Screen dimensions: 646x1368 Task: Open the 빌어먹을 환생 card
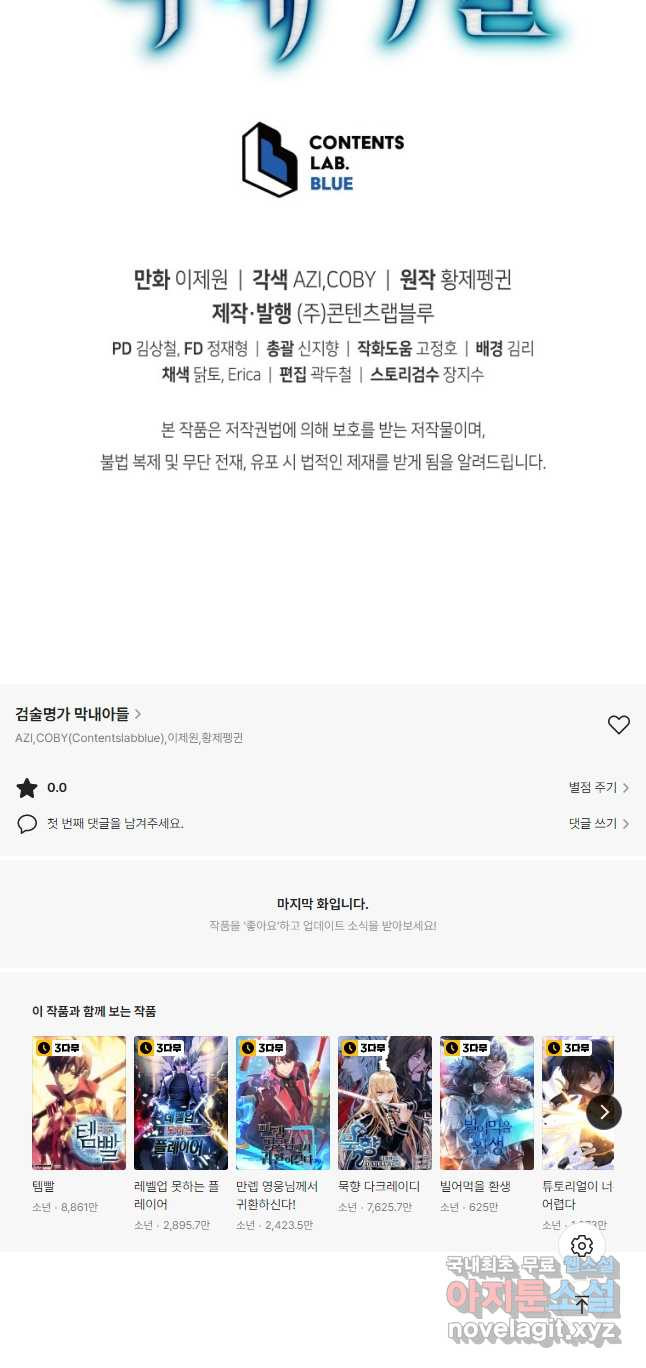pos(487,1103)
